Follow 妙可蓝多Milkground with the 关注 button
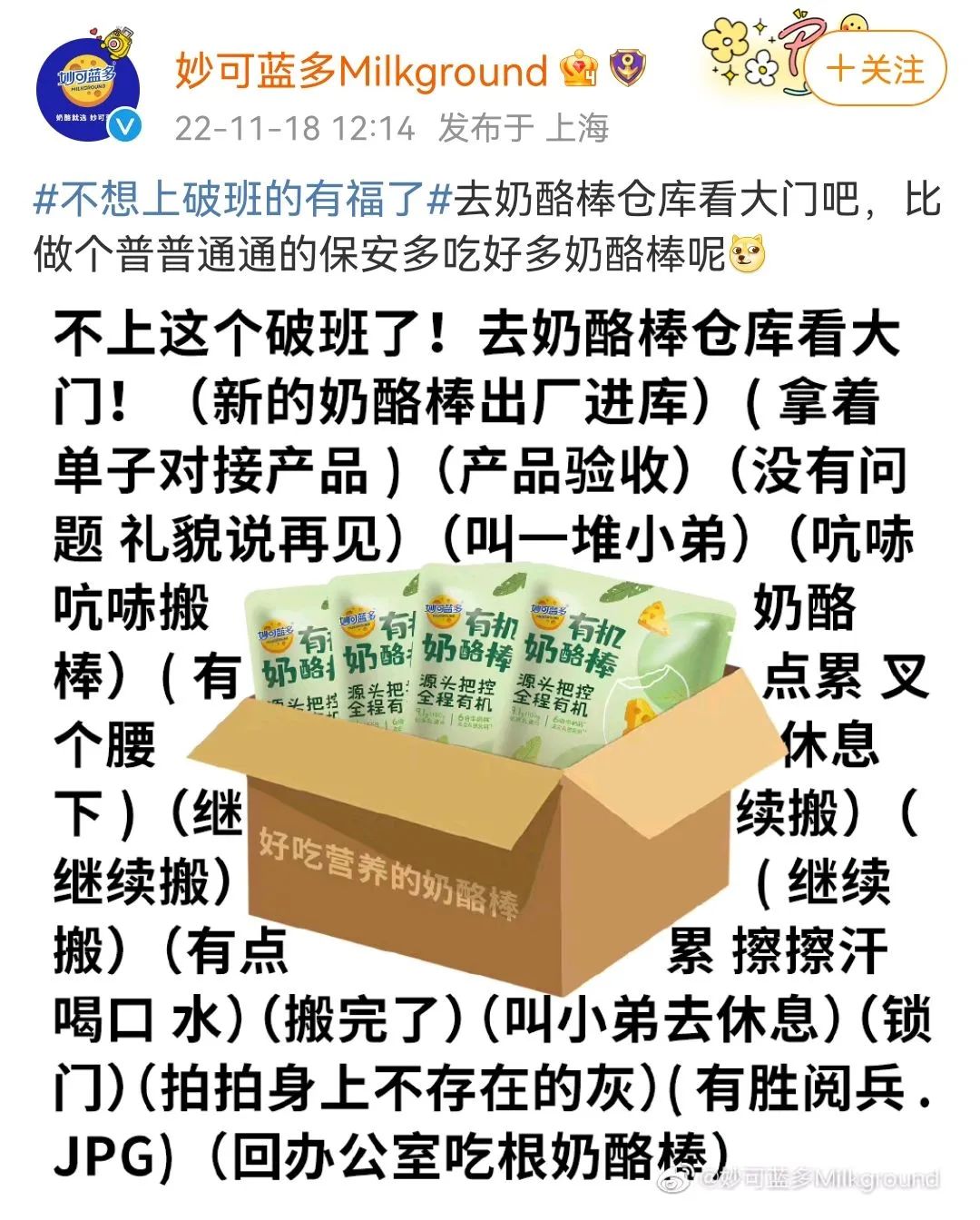 coord(875,70)
